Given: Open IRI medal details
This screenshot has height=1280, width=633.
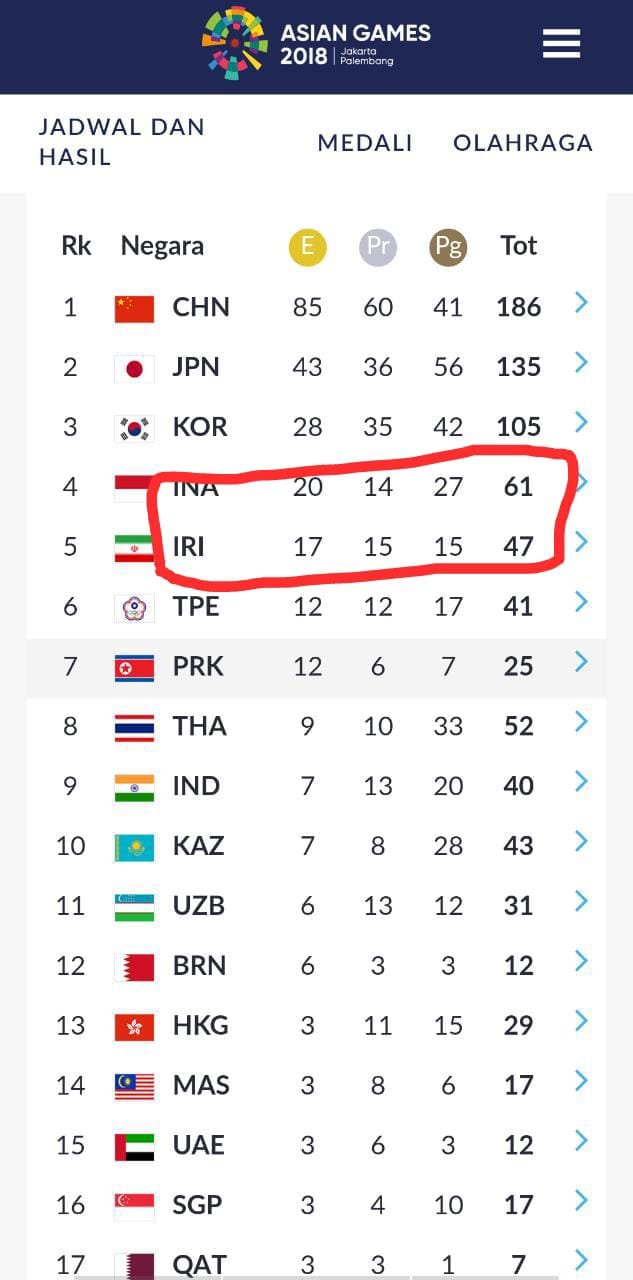Looking at the screenshot, I should [x=581, y=543].
